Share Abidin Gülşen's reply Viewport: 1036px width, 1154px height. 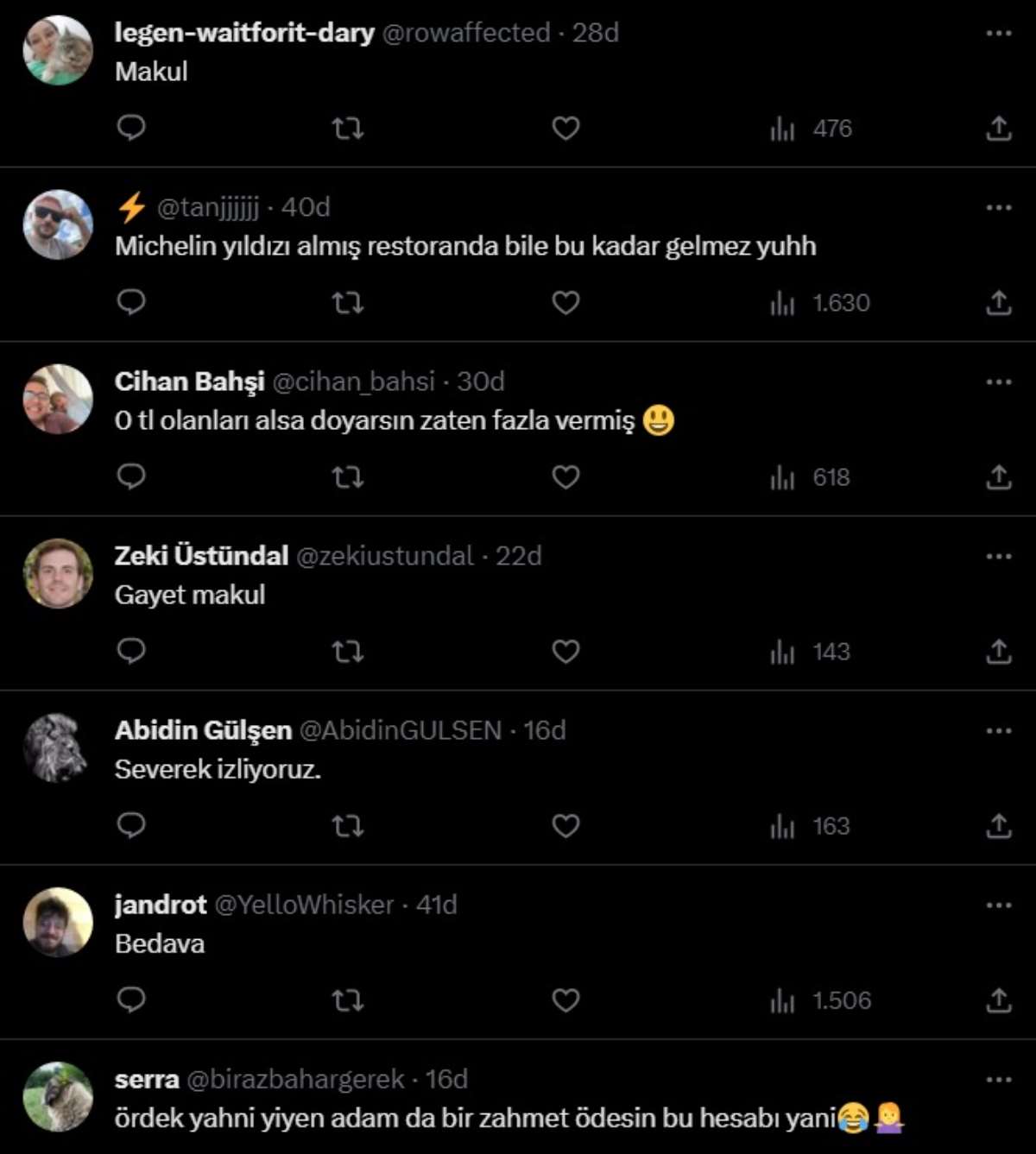[x=998, y=826]
